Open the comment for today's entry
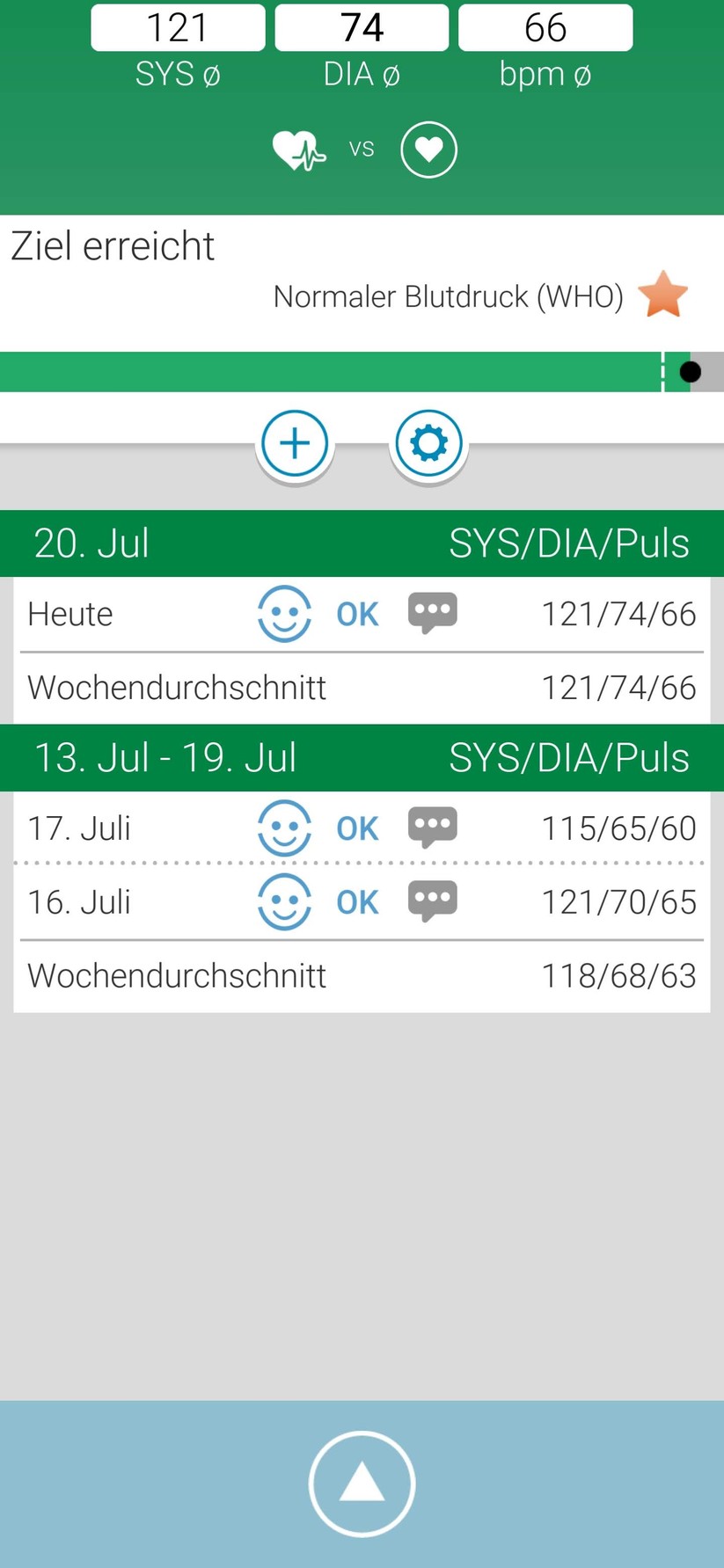Viewport: 724px width, 1568px height. click(x=432, y=613)
